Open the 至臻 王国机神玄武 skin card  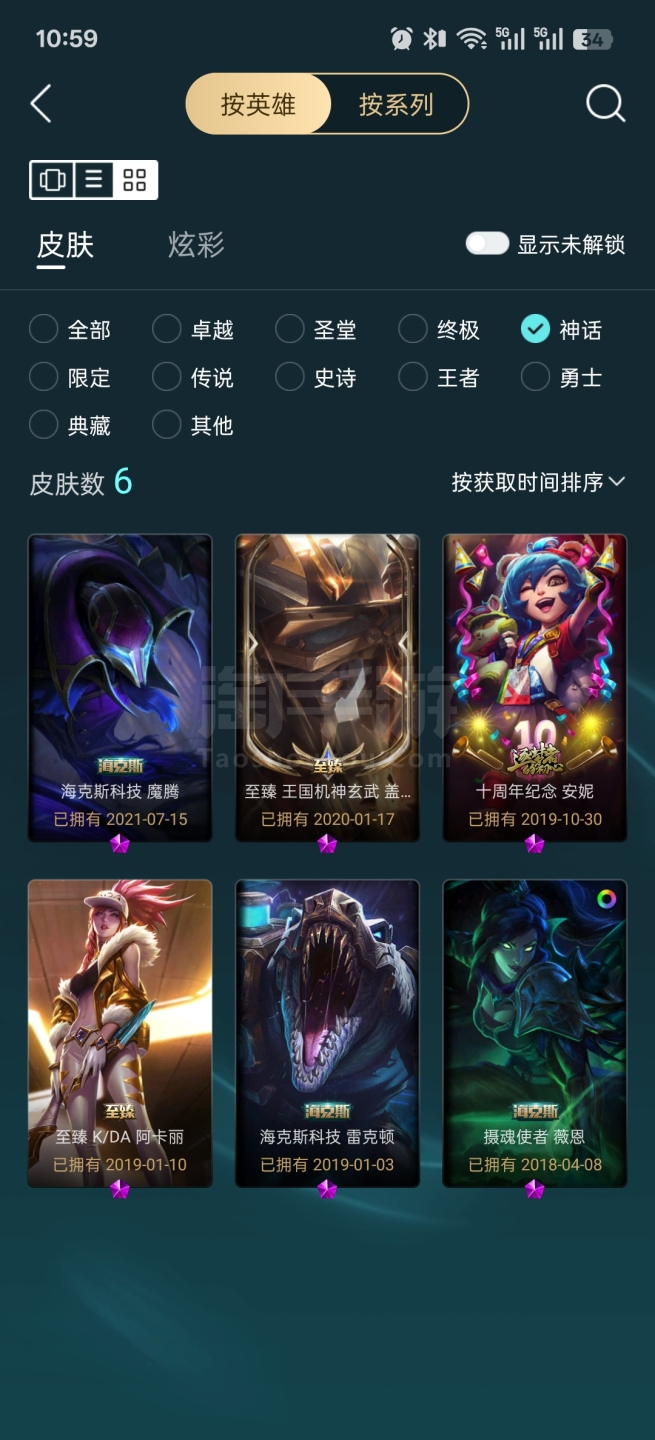[x=327, y=688]
